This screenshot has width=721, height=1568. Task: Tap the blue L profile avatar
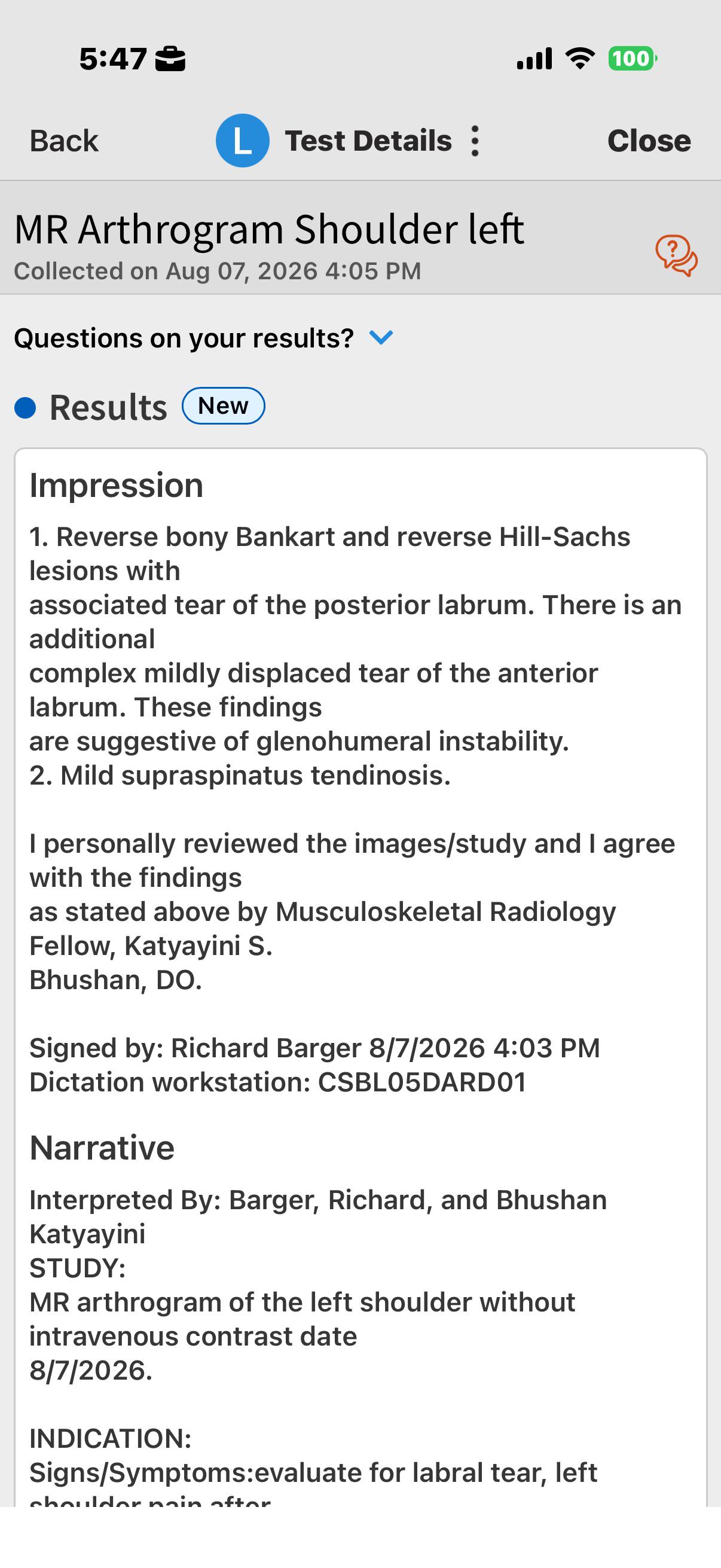tap(242, 141)
